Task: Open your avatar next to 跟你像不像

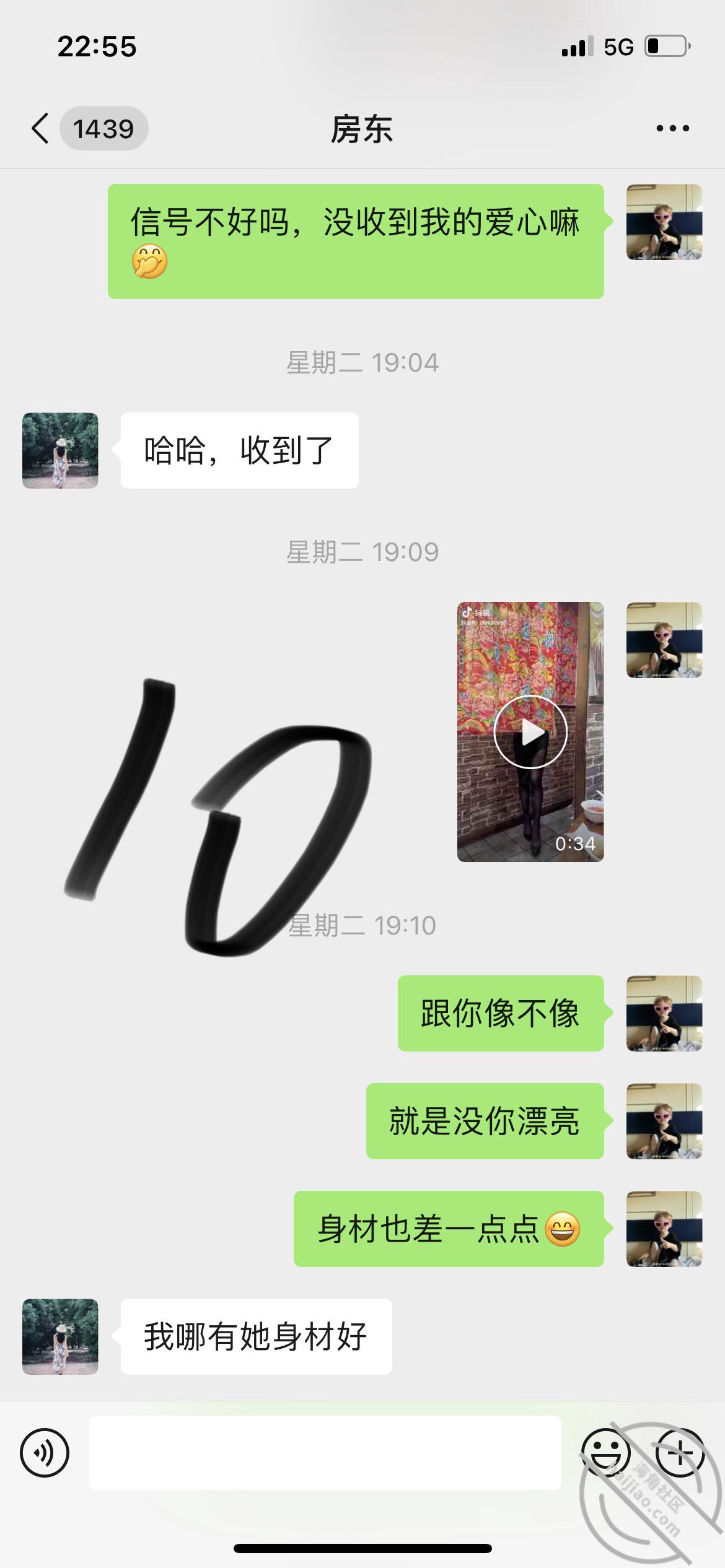Action: click(664, 1013)
